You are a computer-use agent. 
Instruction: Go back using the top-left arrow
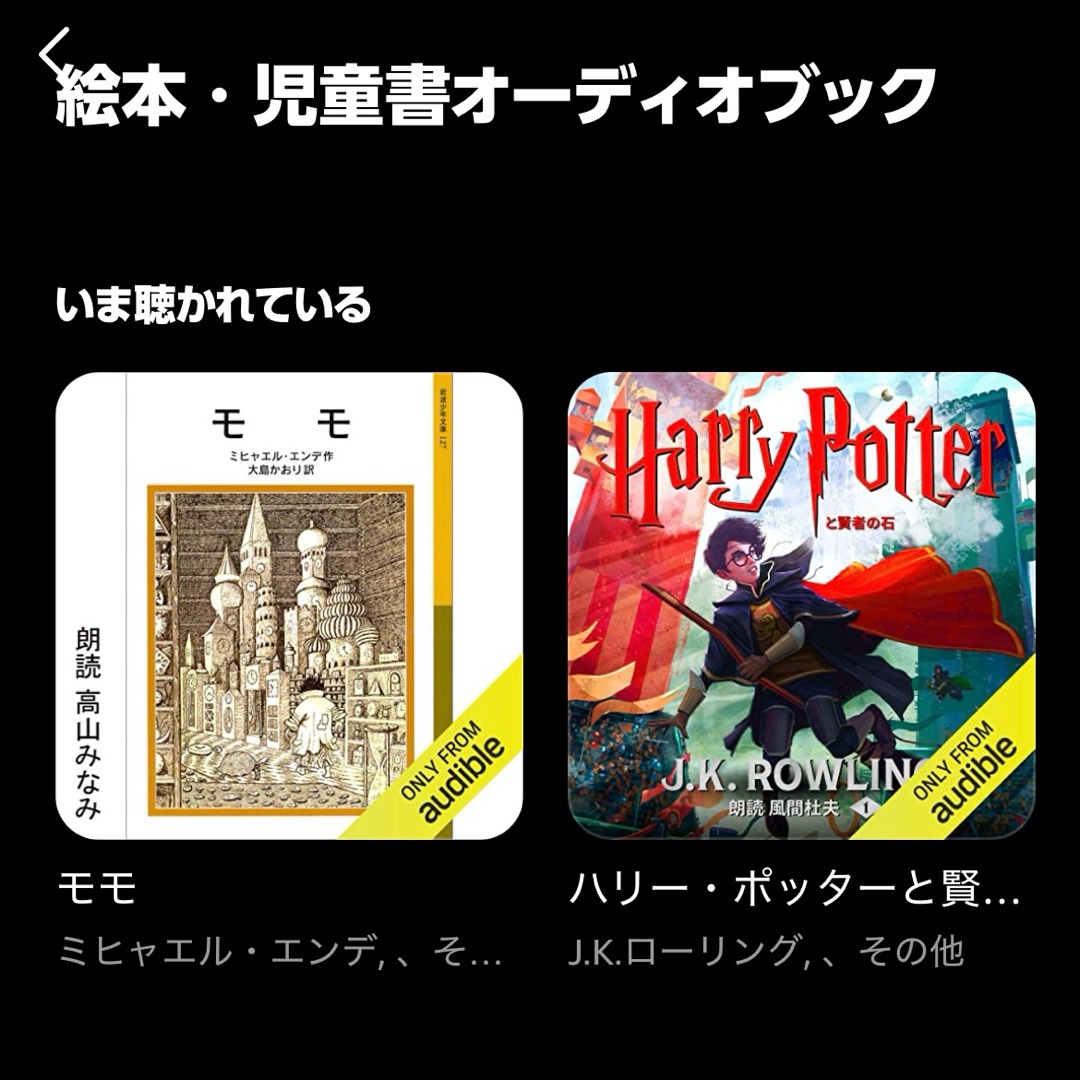54,52
